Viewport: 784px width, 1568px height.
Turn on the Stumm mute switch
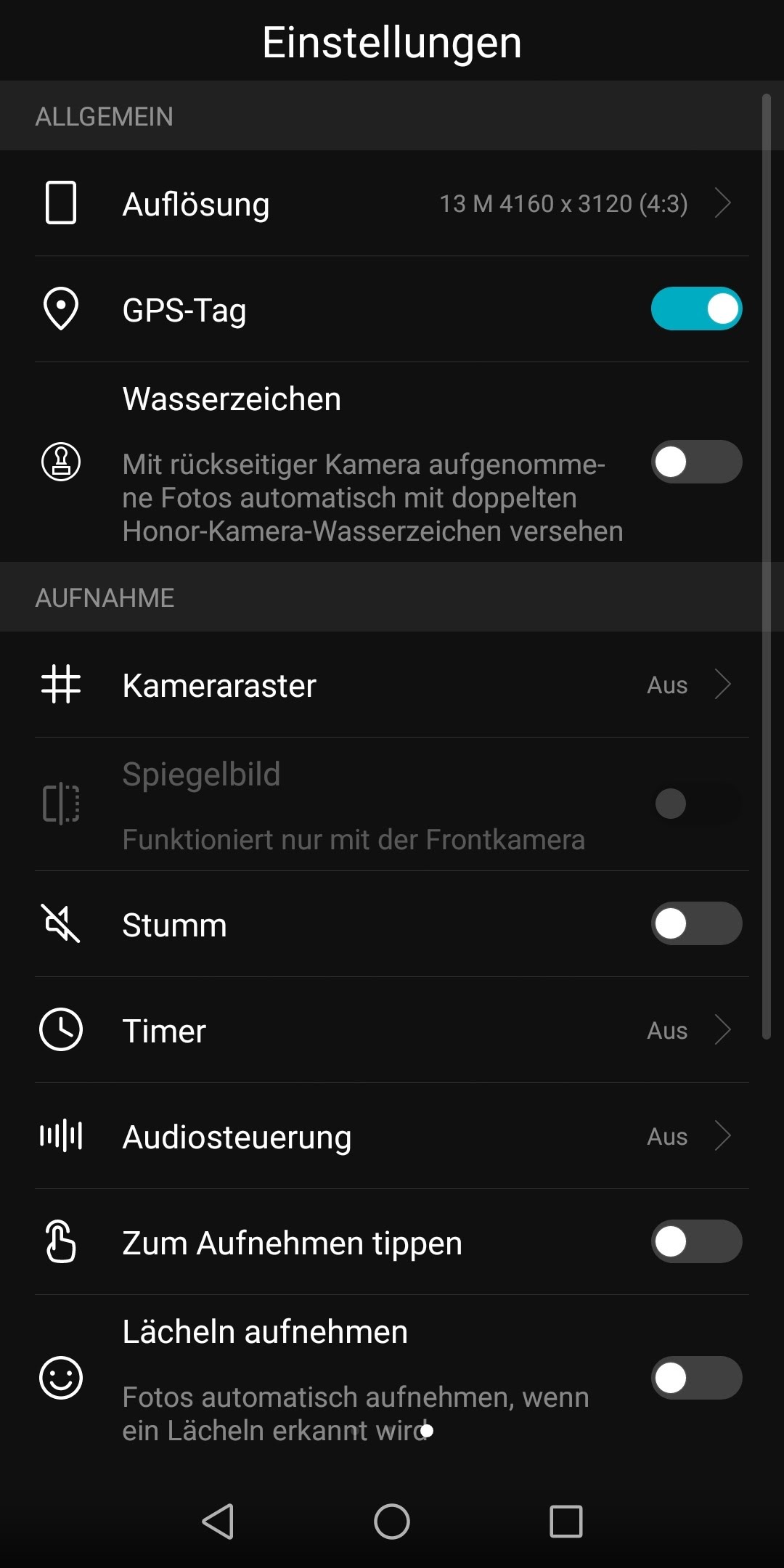click(x=695, y=924)
